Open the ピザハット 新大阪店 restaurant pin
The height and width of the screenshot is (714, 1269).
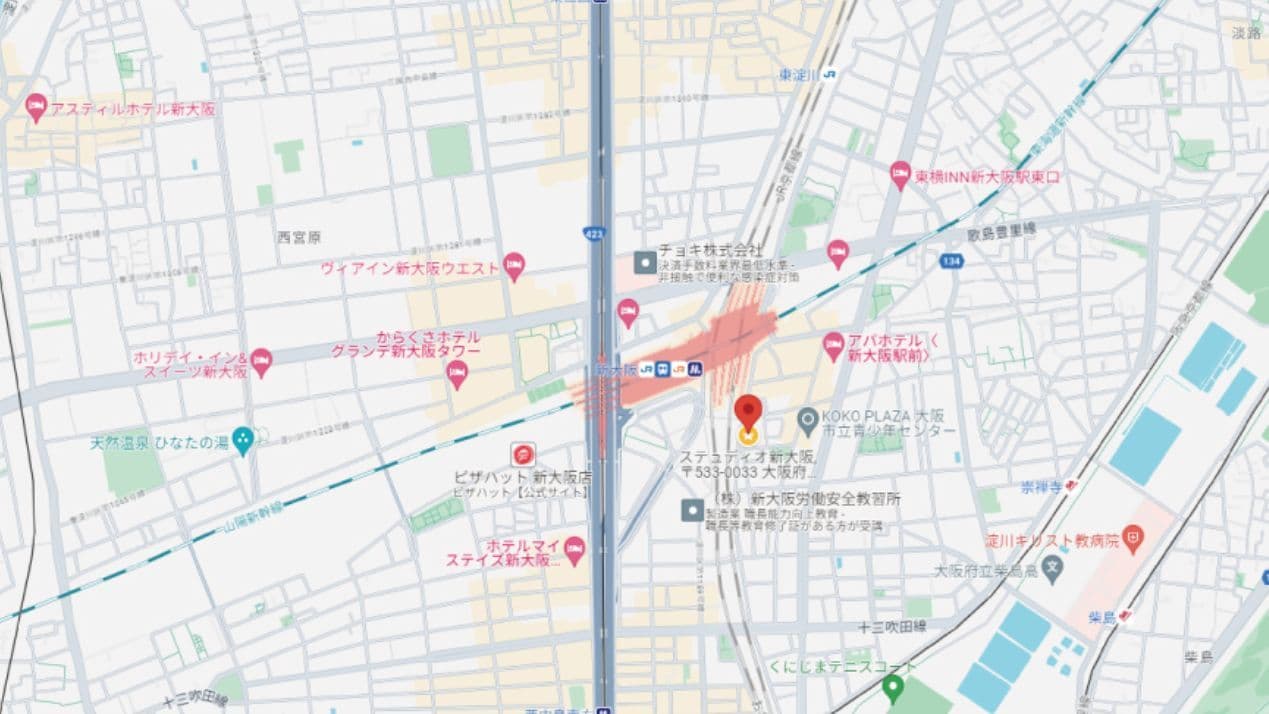pos(522,454)
